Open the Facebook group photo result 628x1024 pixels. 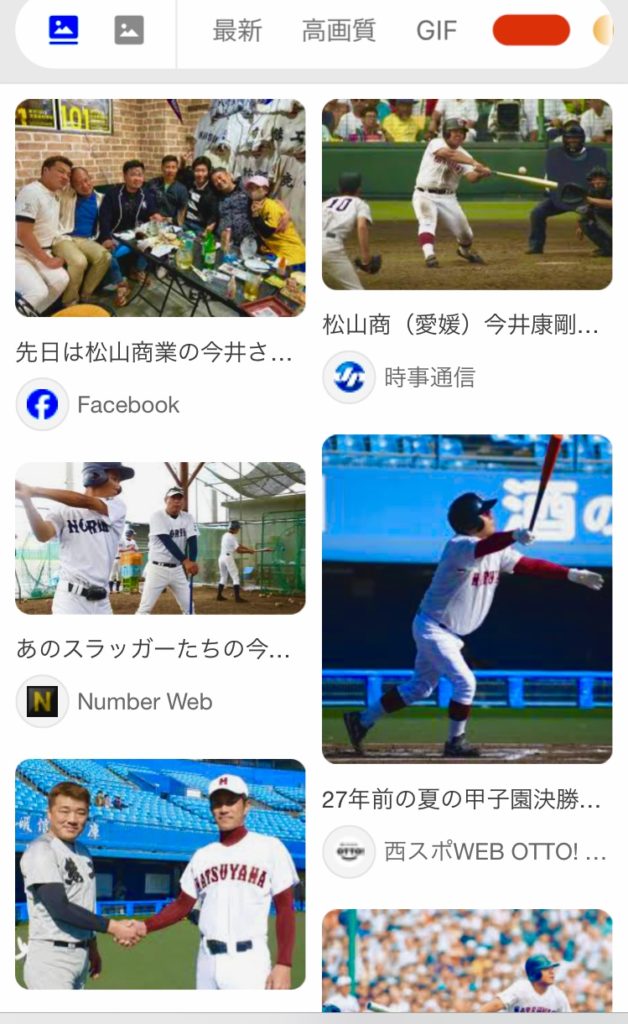pyautogui.click(x=160, y=207)
